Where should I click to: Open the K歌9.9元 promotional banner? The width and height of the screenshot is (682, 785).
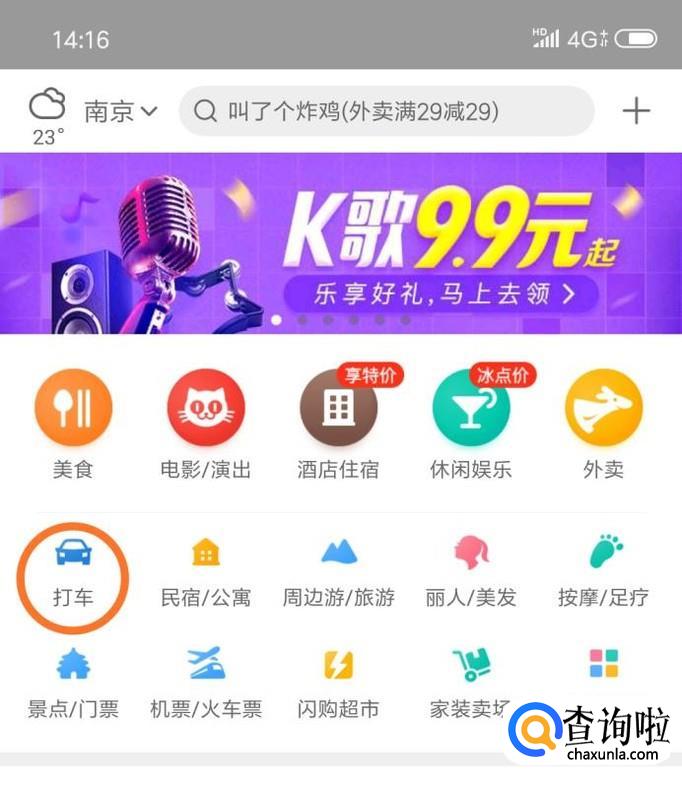coord(341,243)
